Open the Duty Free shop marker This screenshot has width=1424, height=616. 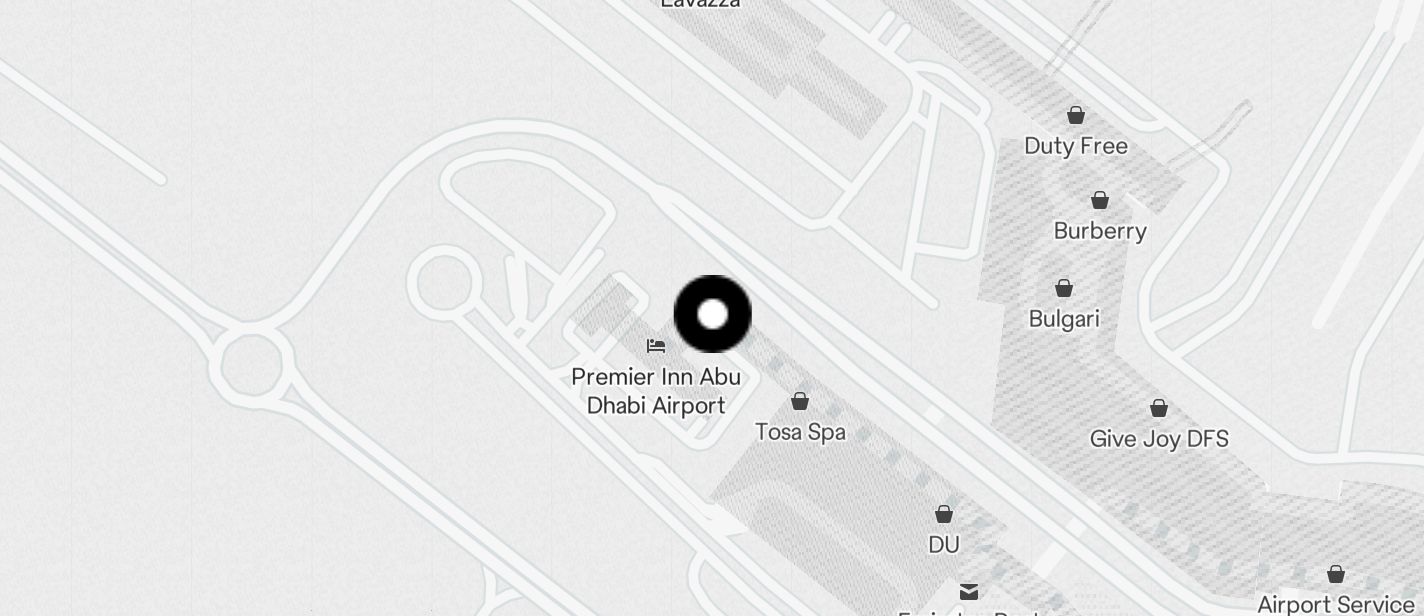[x=1076, y=115]
